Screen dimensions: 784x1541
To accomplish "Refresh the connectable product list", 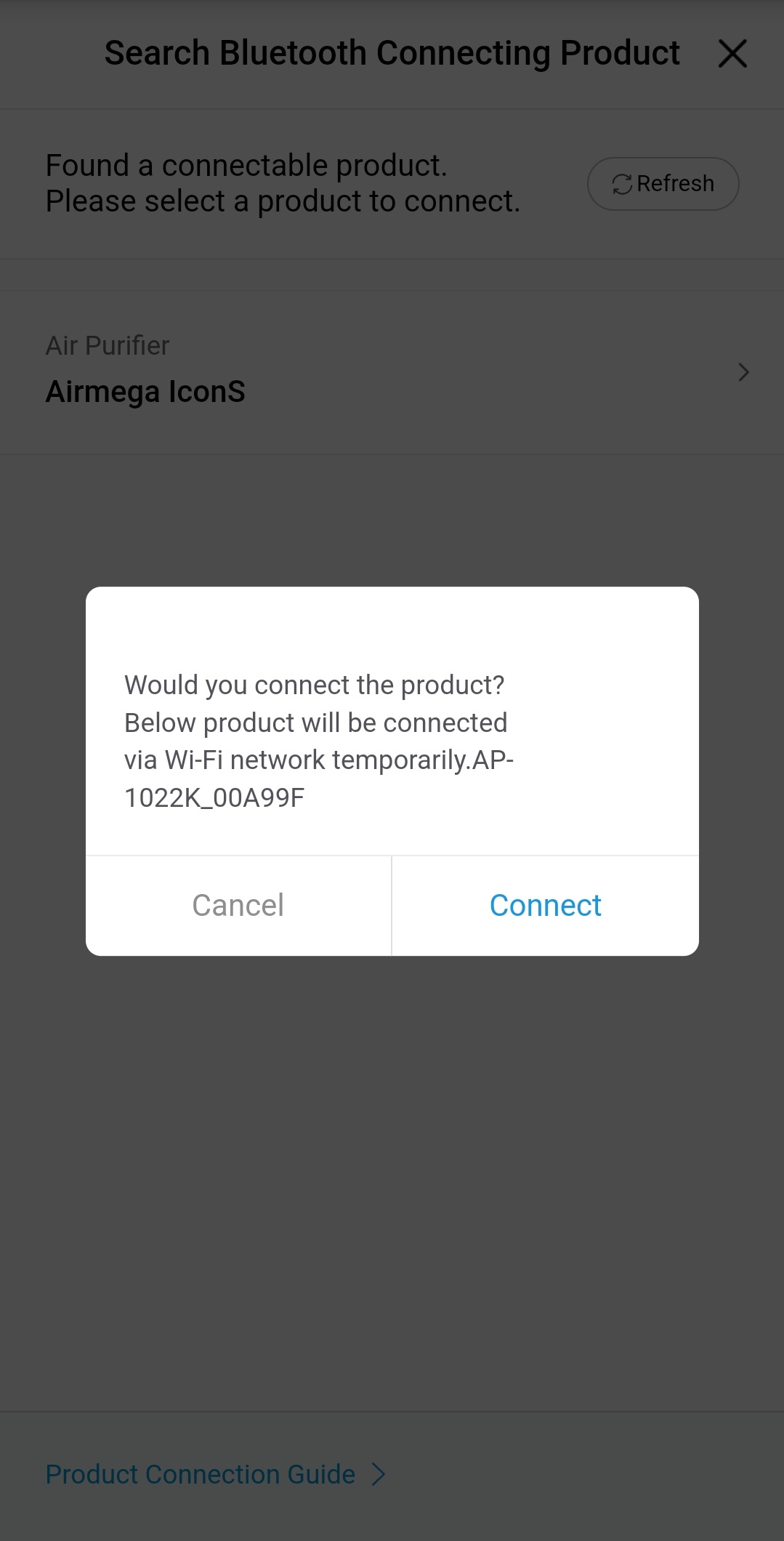I will [663, 184].
